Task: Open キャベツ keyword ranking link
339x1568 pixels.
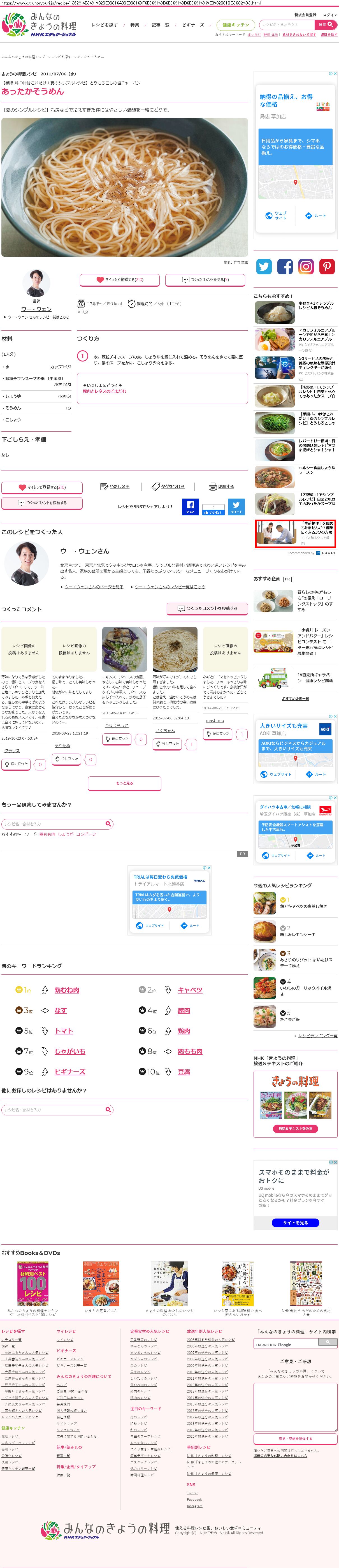Action: [x=190, y=990]
